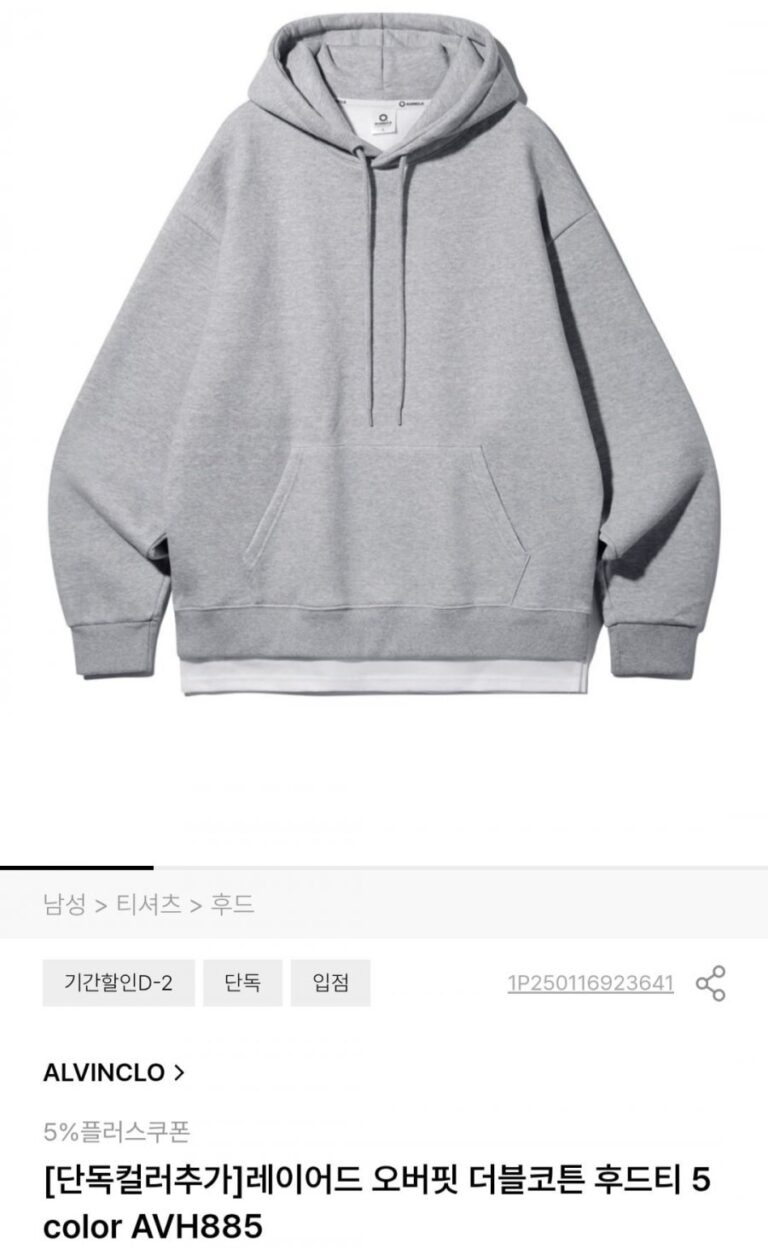Image resolution: width=768 pixels, height=1249 pixels.
Task: Open the ALVINCLO brand page
Action: point(113,1073)
